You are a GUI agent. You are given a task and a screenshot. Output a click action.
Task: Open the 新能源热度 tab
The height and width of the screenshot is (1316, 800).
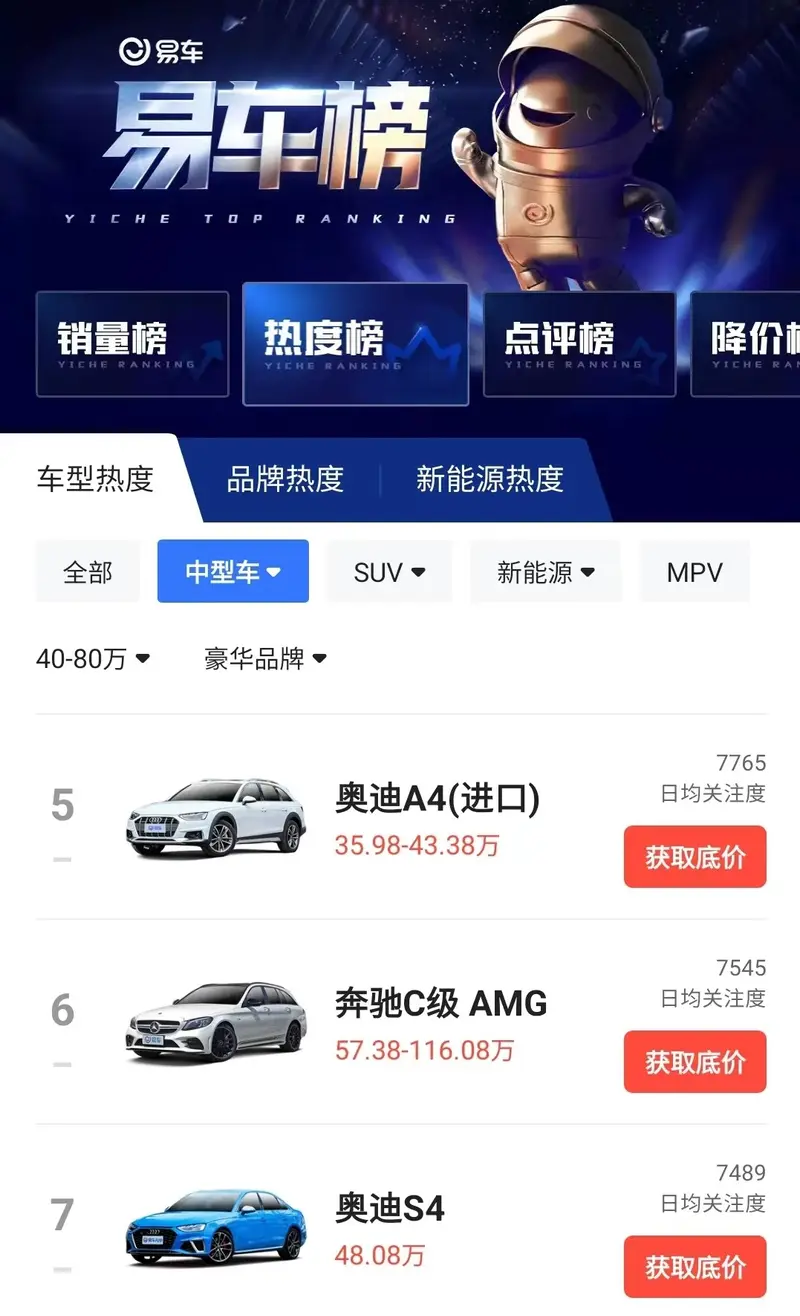[489, 479]
